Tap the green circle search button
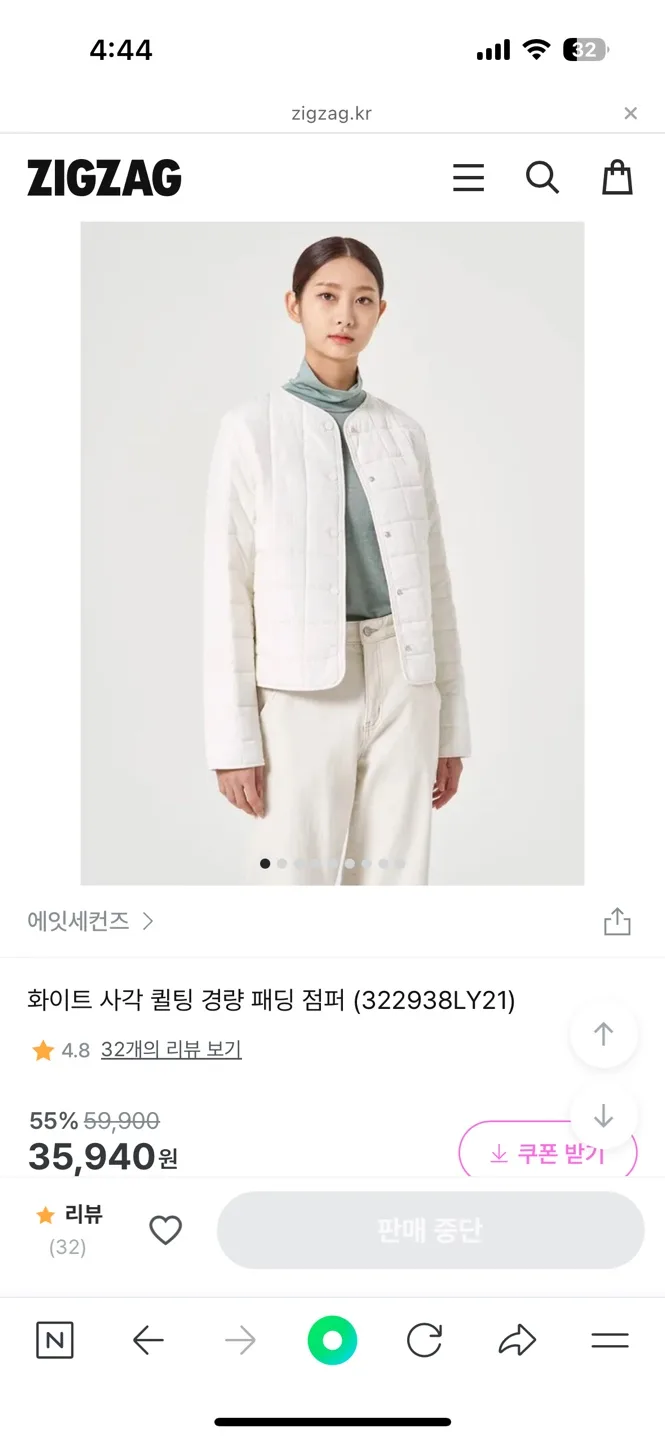The width and height of the screenshot is (665, 1440). 332,1340
